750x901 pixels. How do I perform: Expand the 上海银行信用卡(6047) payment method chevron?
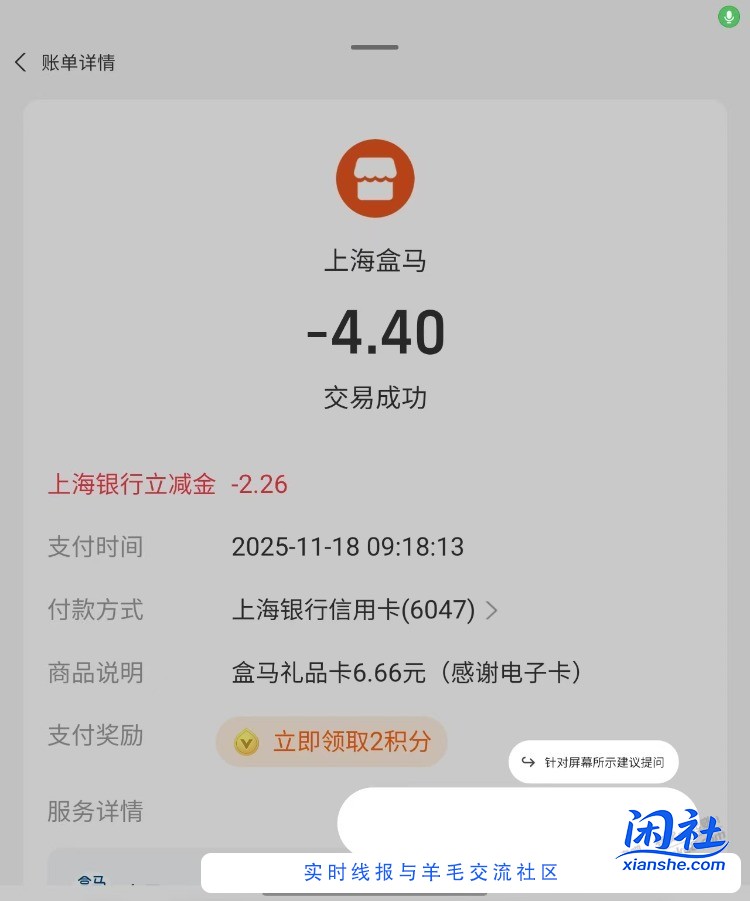pos(491,610)
